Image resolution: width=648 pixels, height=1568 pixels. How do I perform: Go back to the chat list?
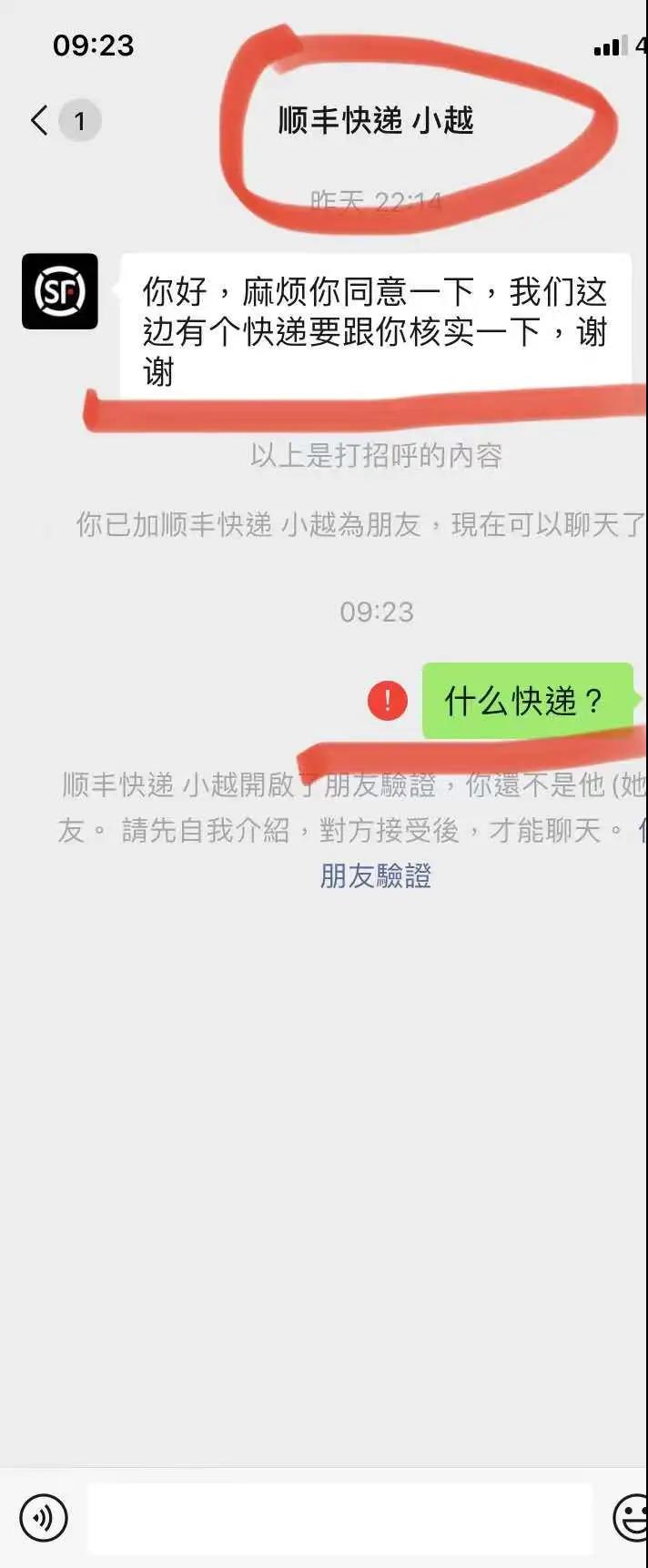(39, 120)
